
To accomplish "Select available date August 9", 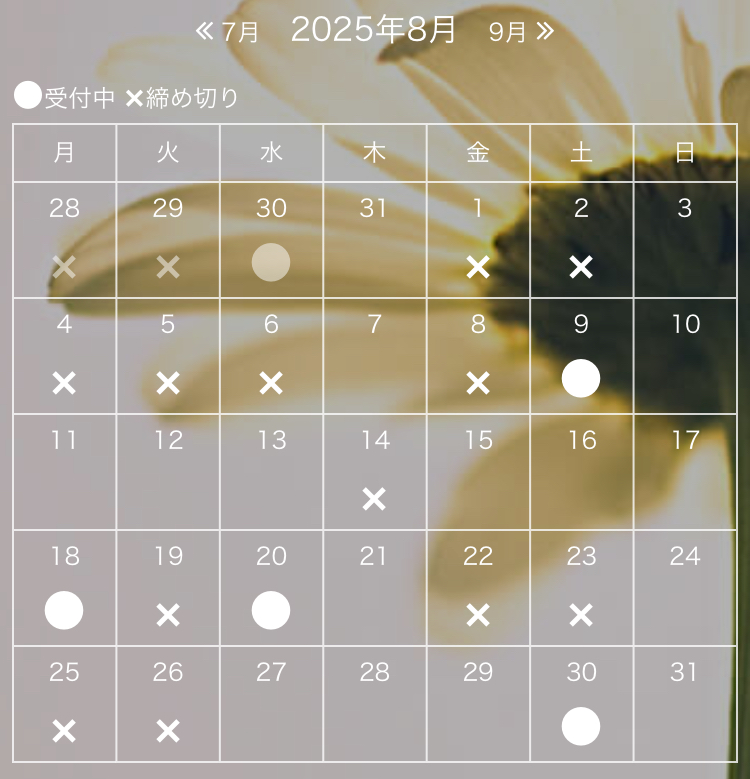I will [x=581, y=379].
